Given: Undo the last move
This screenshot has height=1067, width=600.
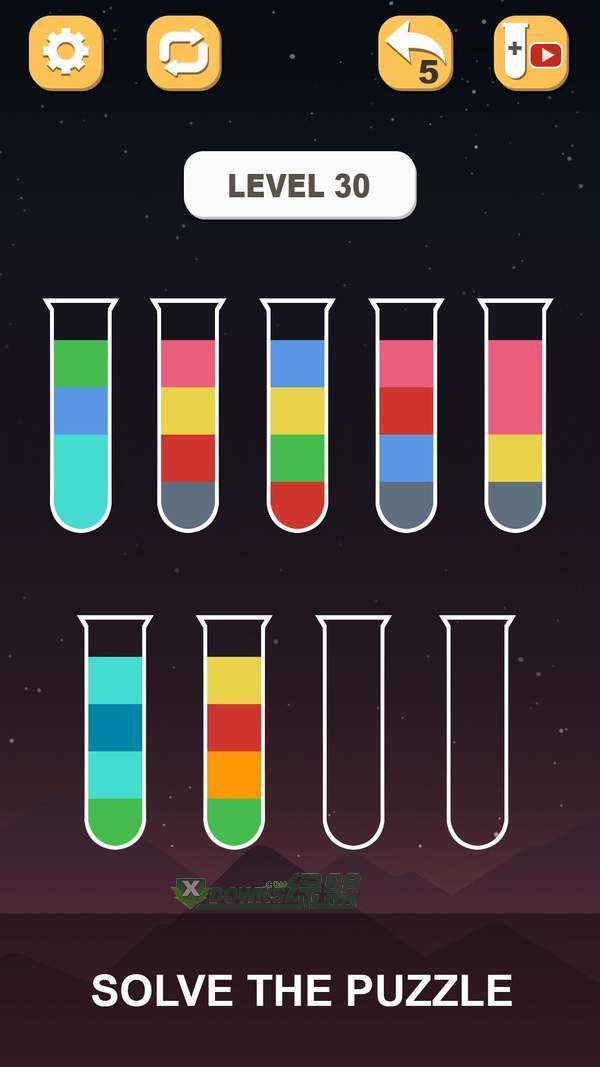Looking at the screenshot, I should point(415,53).
